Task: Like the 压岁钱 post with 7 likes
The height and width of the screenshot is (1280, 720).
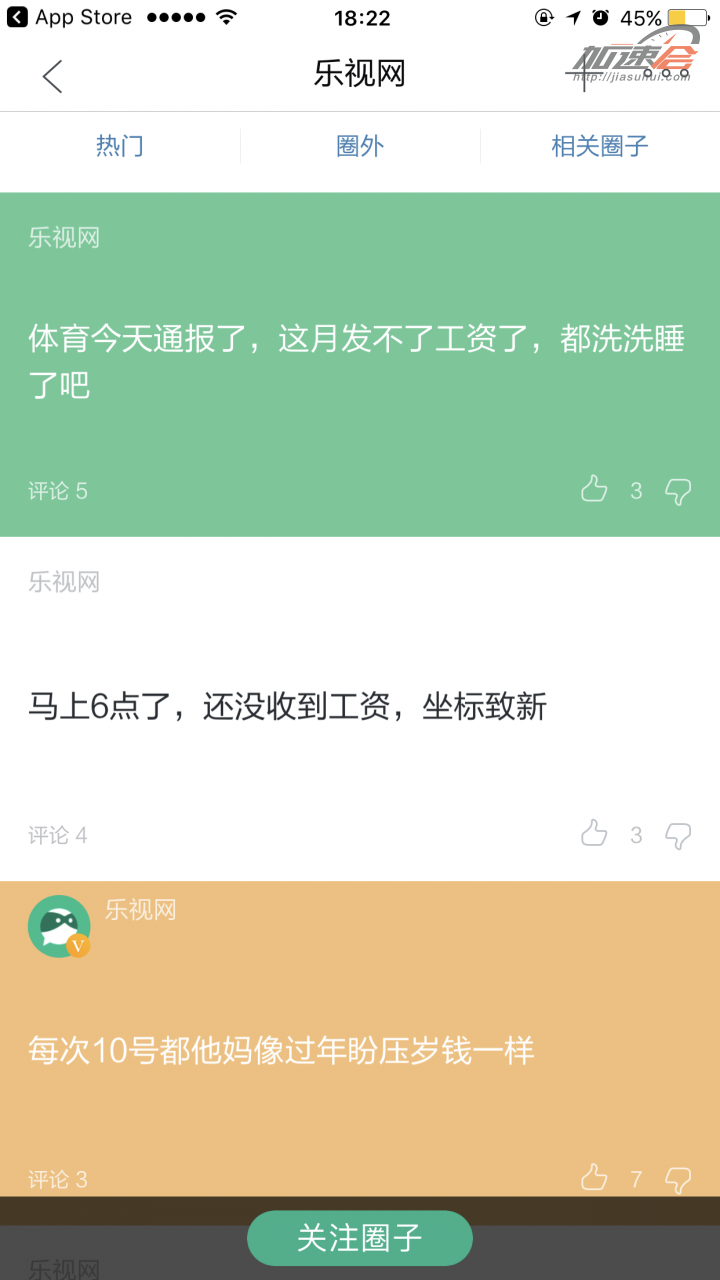Action: (x=594, y=1177)
